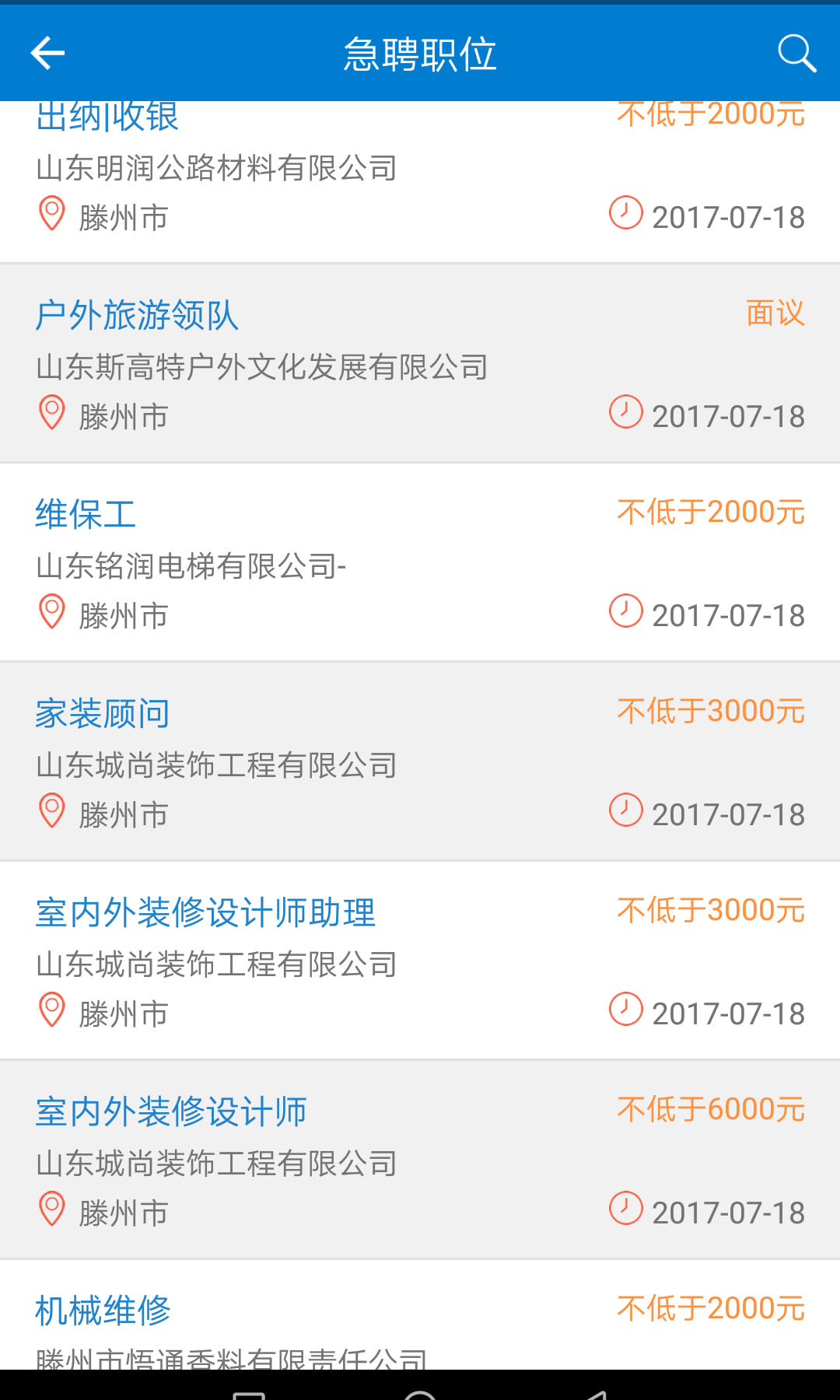Tap the clock icon on 室内外装修设计师助理 listing
The width and height of the screenshot is (840, 1400).
tap(627, 1011)
